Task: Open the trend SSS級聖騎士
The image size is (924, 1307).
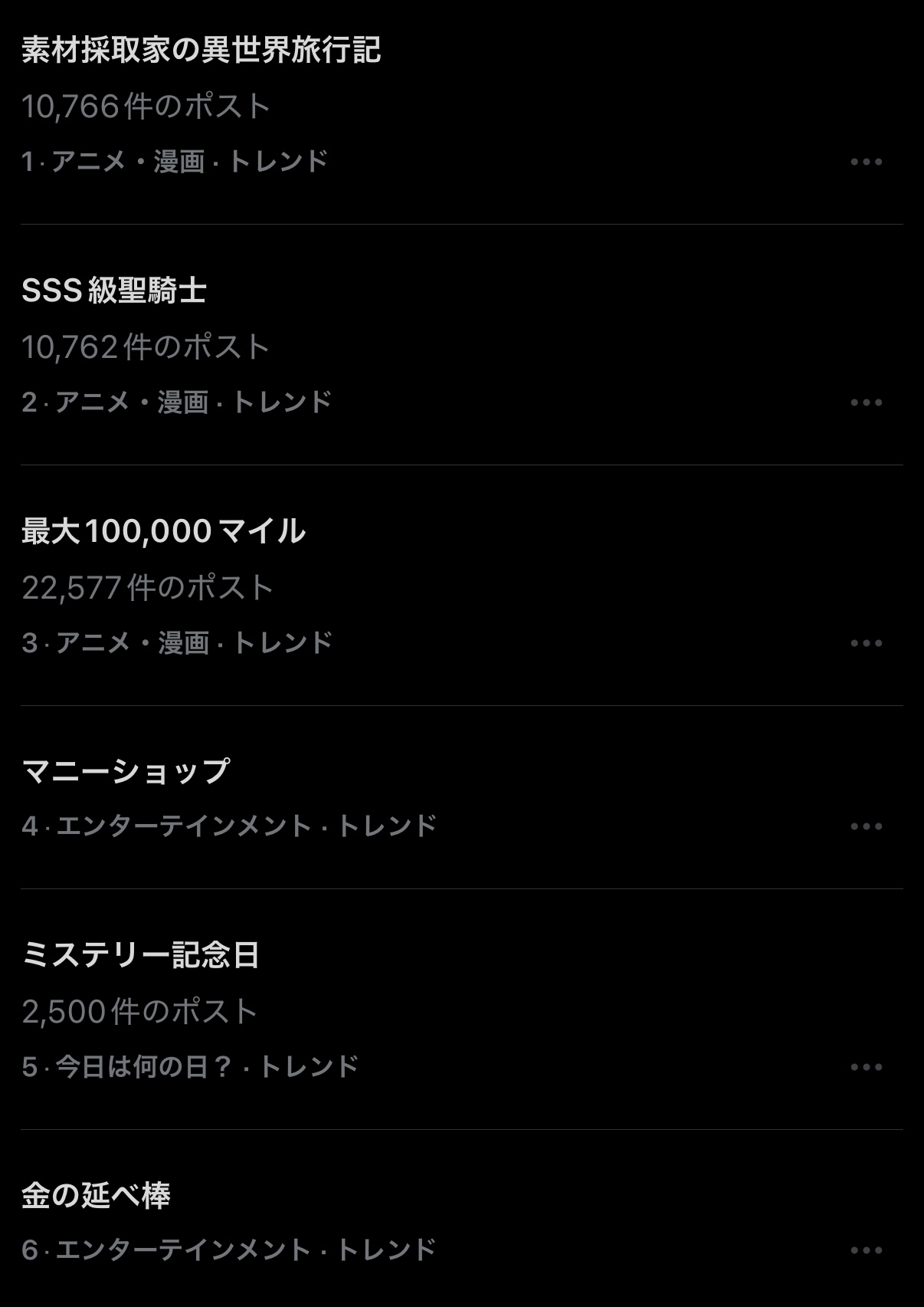Action: click(114, 291)
